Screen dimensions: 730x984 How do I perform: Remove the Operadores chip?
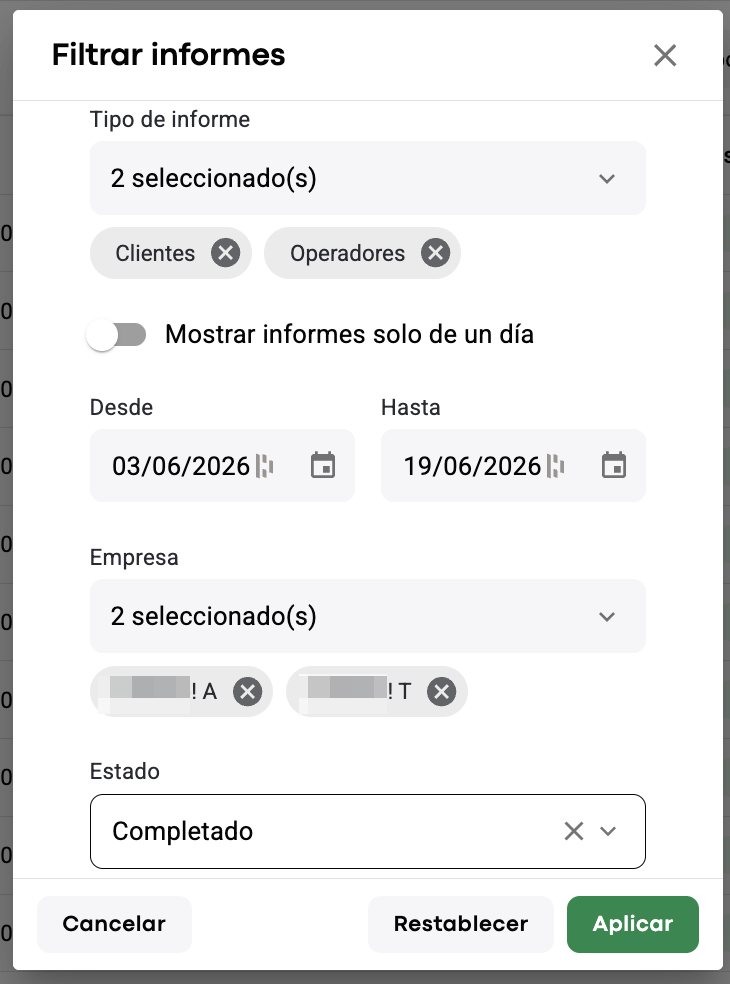436,253
